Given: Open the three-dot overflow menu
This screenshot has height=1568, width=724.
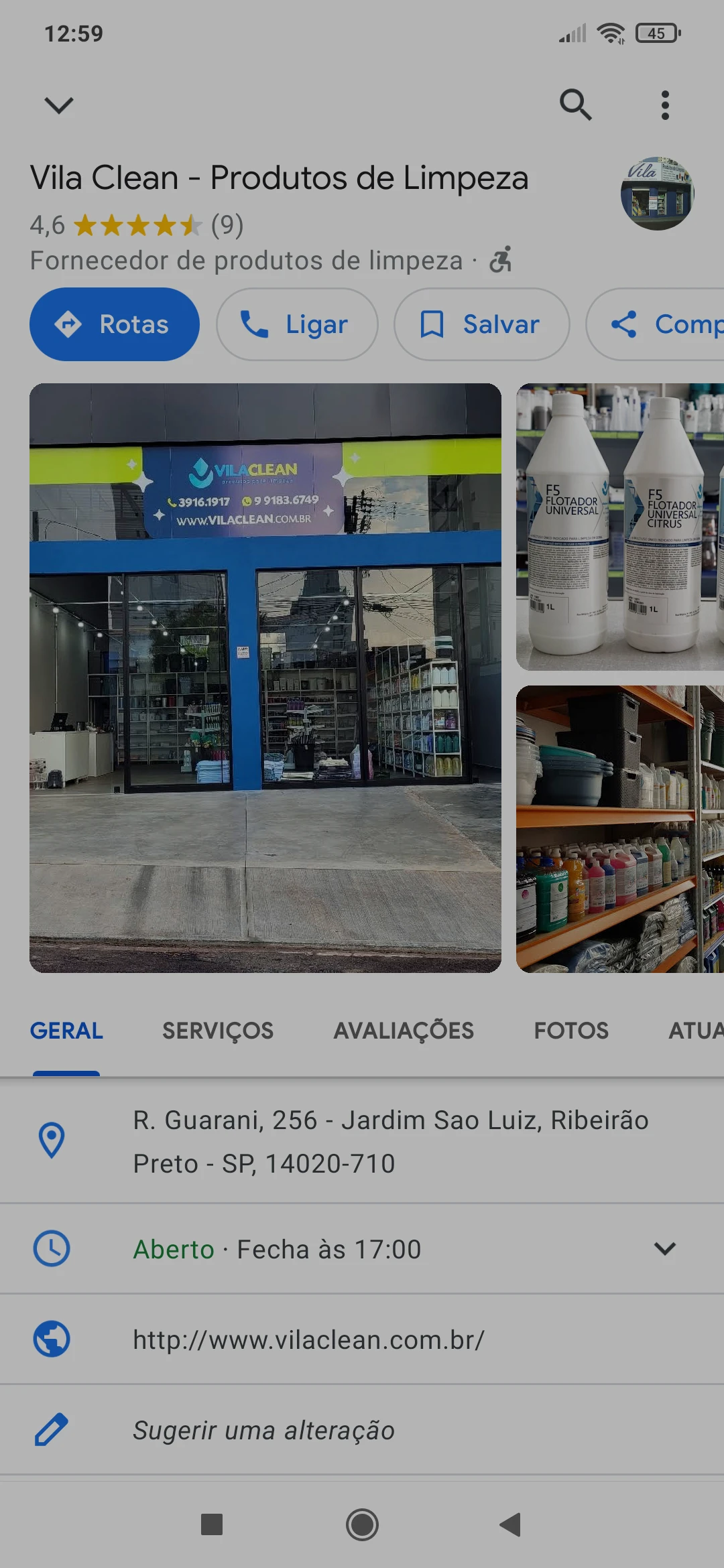Looking at the screenshot, I should [664, 105].
